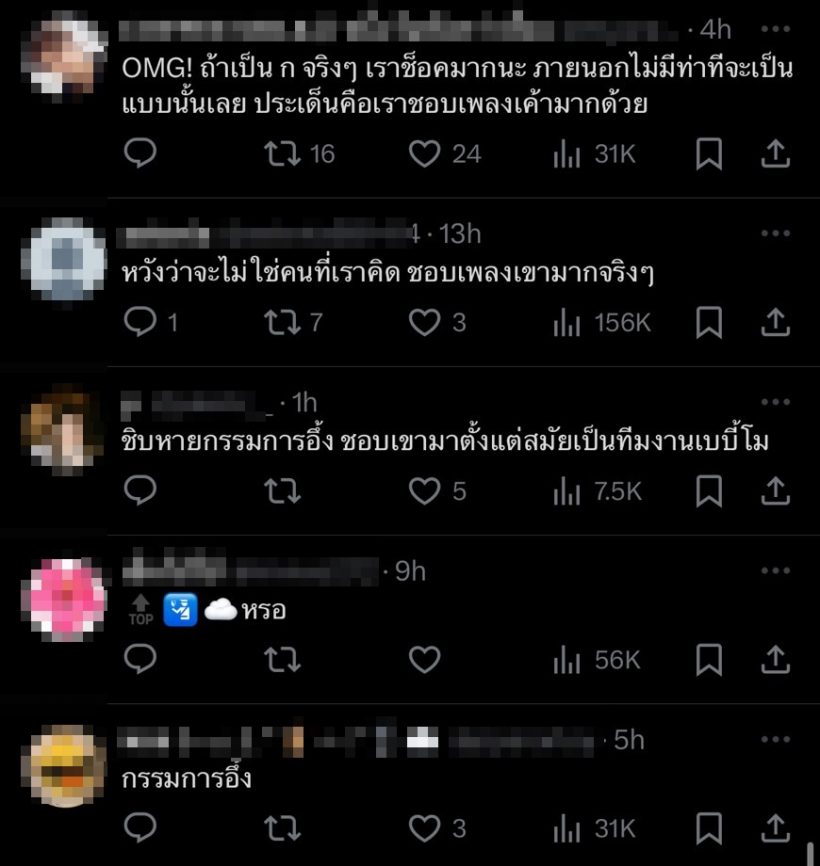Open overflow menu on the 1h tweet
The height and width of the screenshot is (866, 820).
[x=776, y=402]
